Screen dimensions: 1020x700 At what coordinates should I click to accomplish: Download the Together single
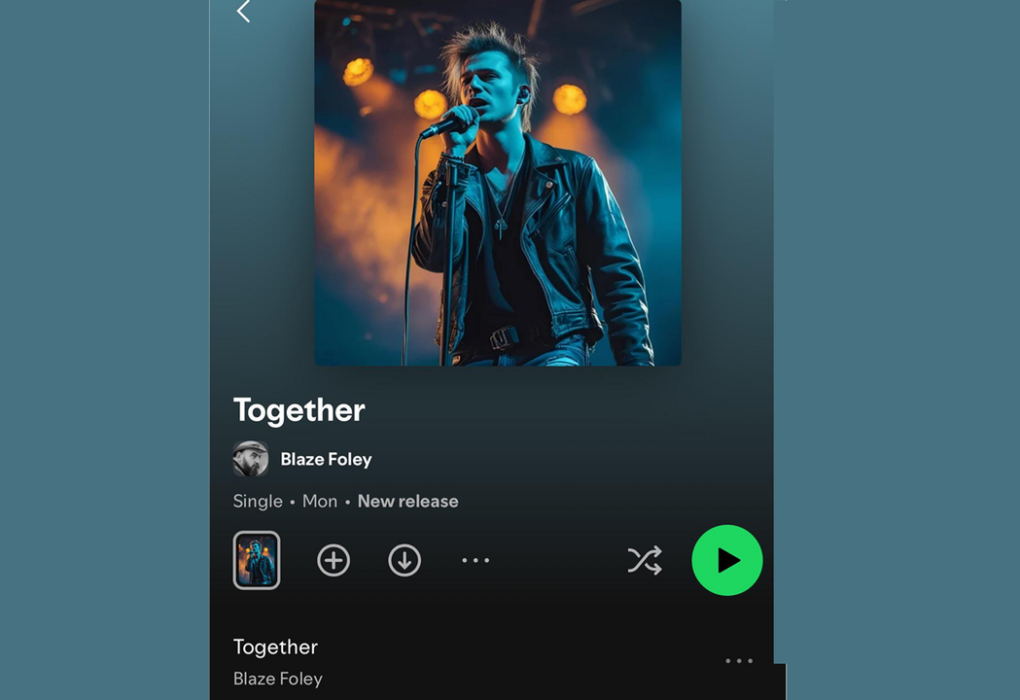(x=405, y=561)
